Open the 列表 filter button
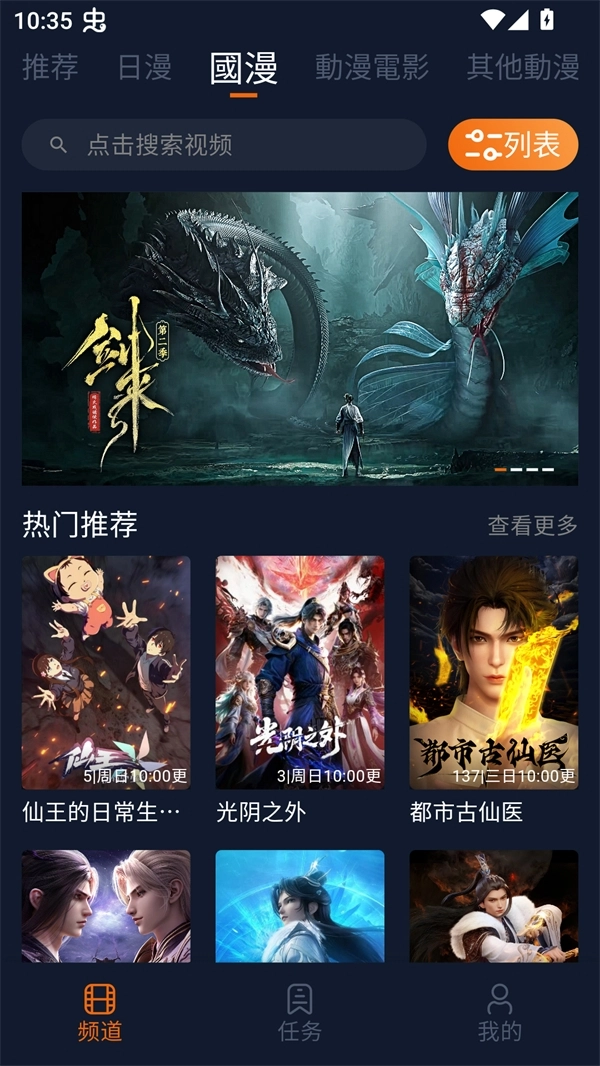 (x=513, y=145)
